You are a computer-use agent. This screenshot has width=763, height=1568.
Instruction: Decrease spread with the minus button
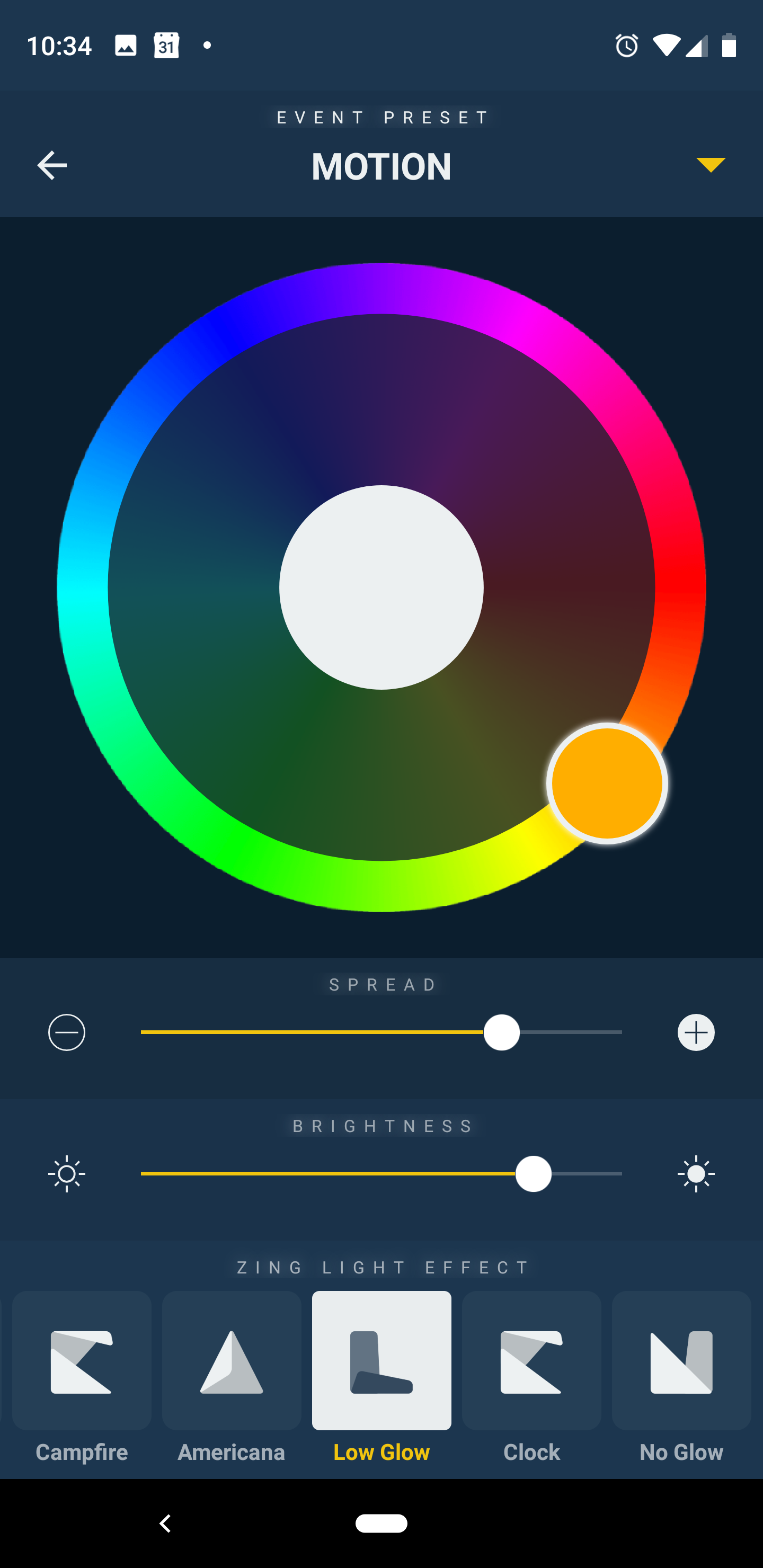pos(67,1032)
